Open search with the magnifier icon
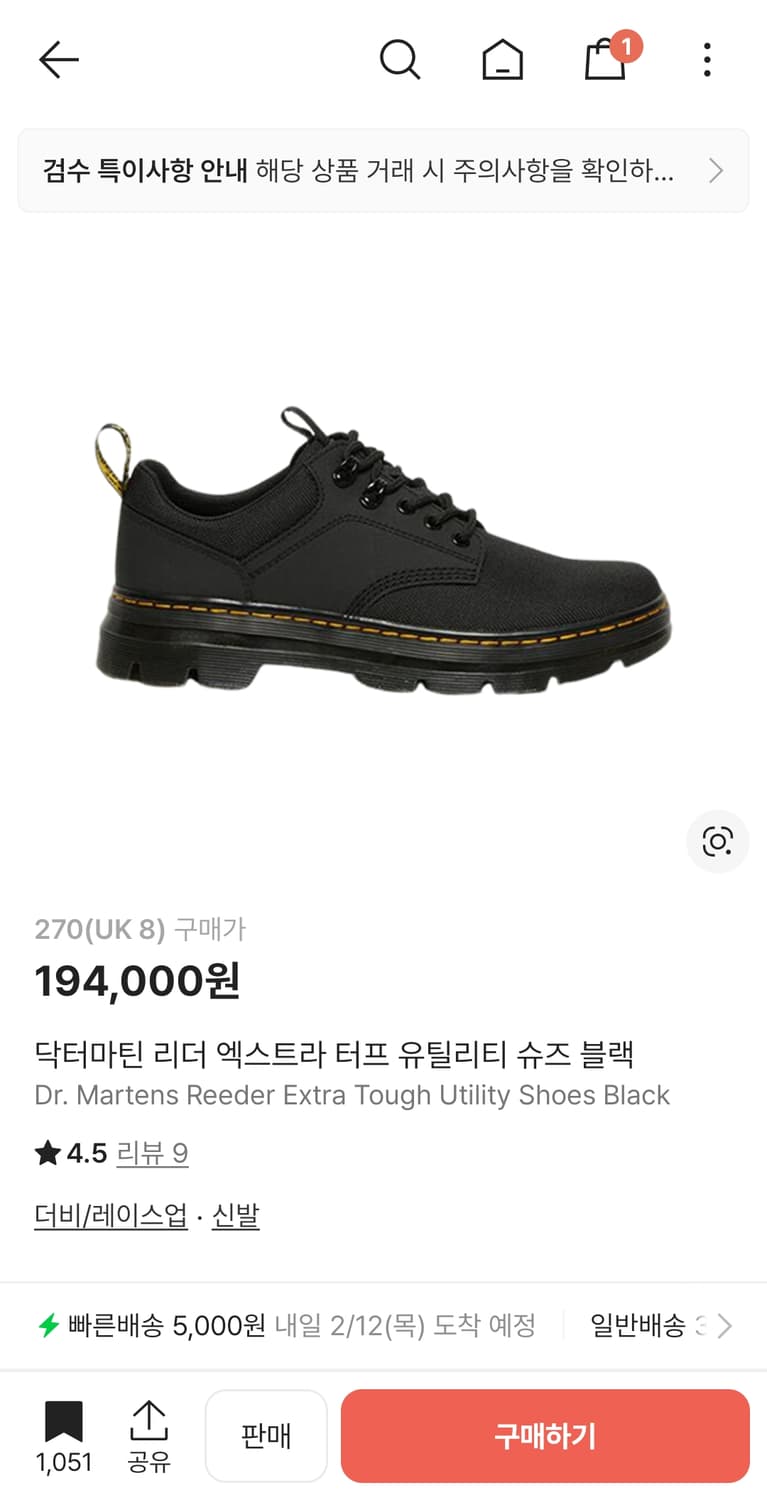The width and height of the screenshot is (767, 1500). 401,59
